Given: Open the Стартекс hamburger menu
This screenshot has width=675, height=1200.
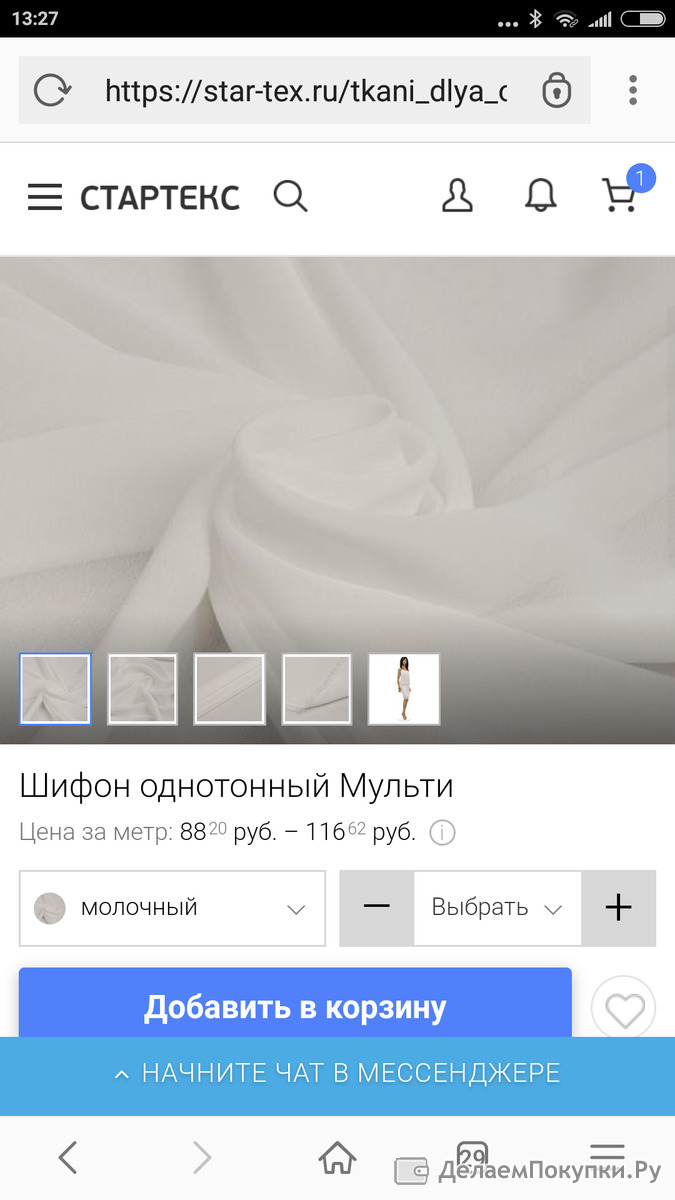Looking at the screenshot, I should coord(45,197).
